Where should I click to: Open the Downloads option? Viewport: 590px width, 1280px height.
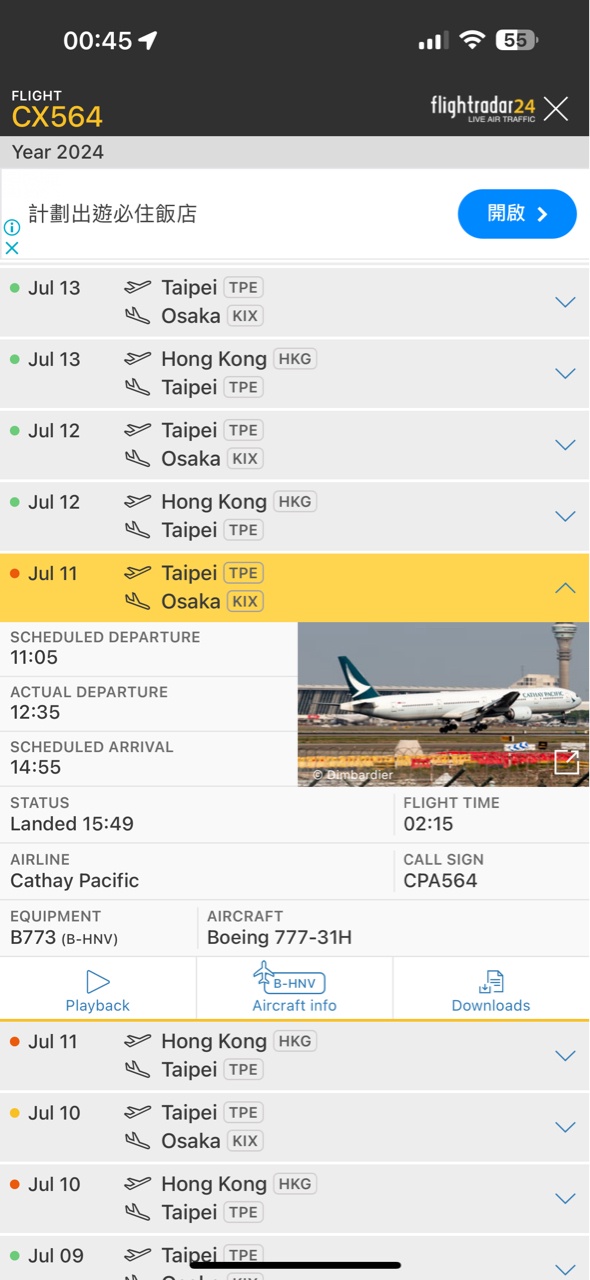pos(491,990)
